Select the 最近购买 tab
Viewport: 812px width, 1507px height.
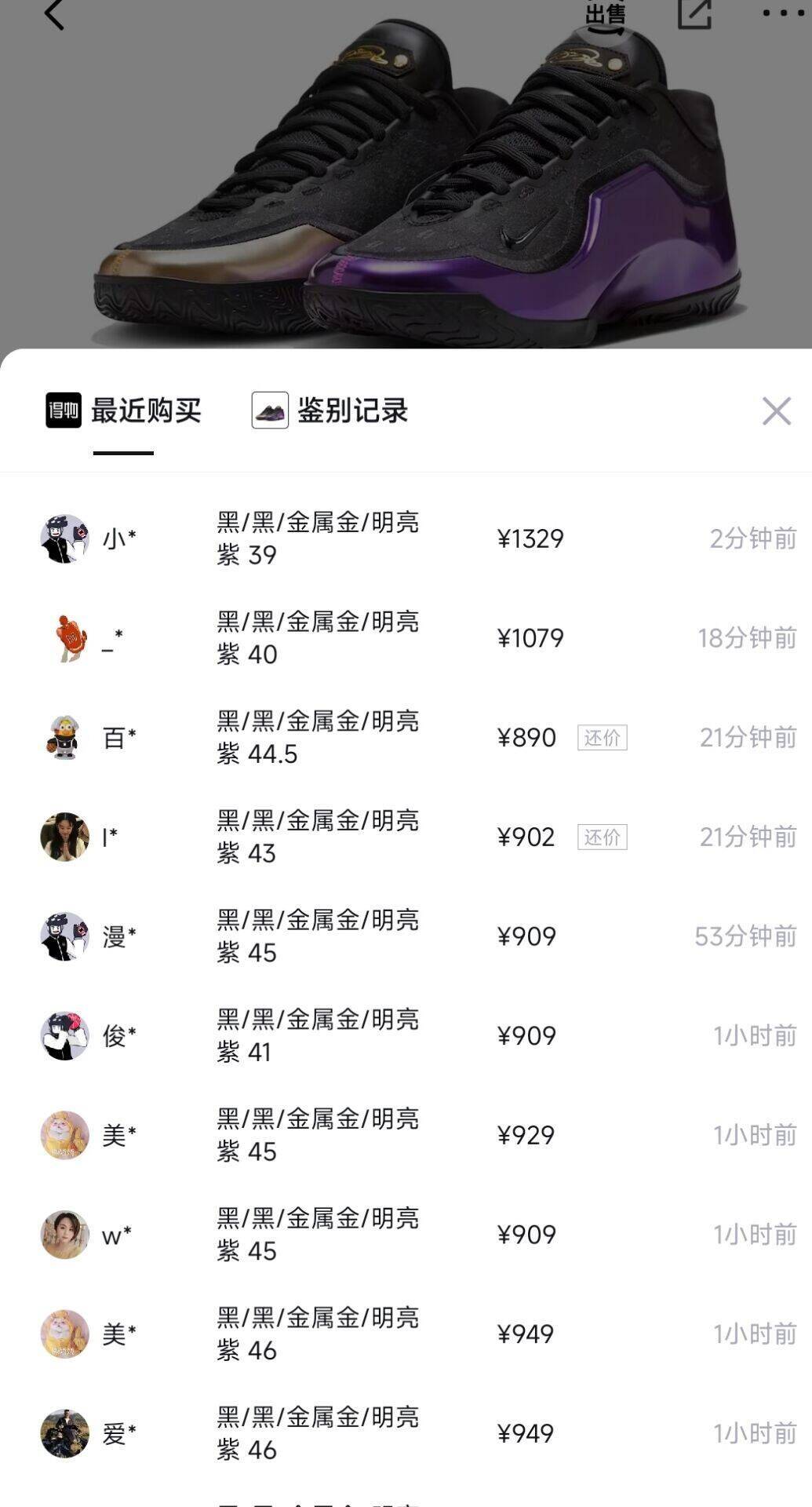point(124,411)
